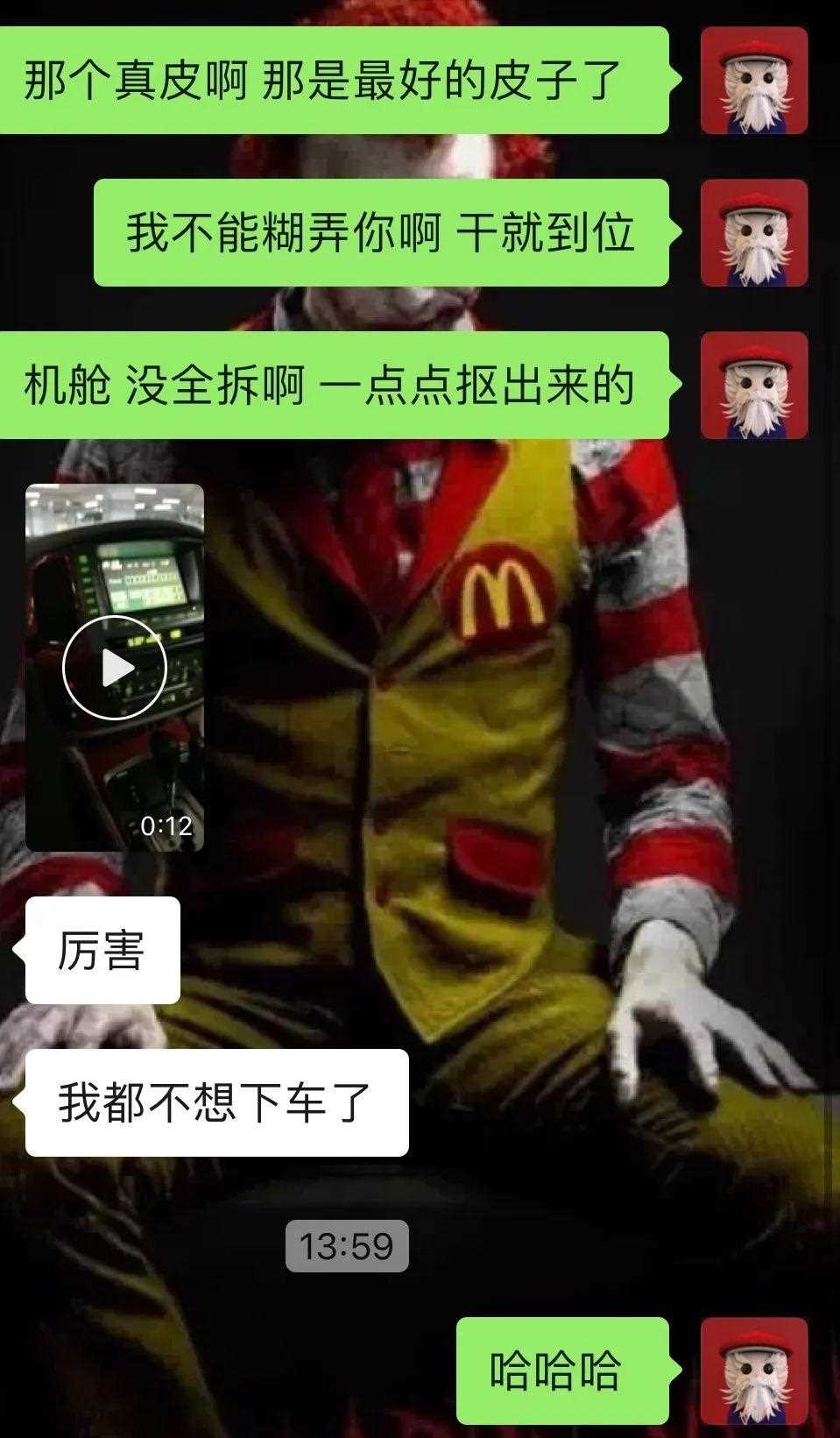This screenshot has width=840, height=1438.
Task: Open sender's avatar beside the 哈哈哈 message
Action: [x=753, y=1371]
